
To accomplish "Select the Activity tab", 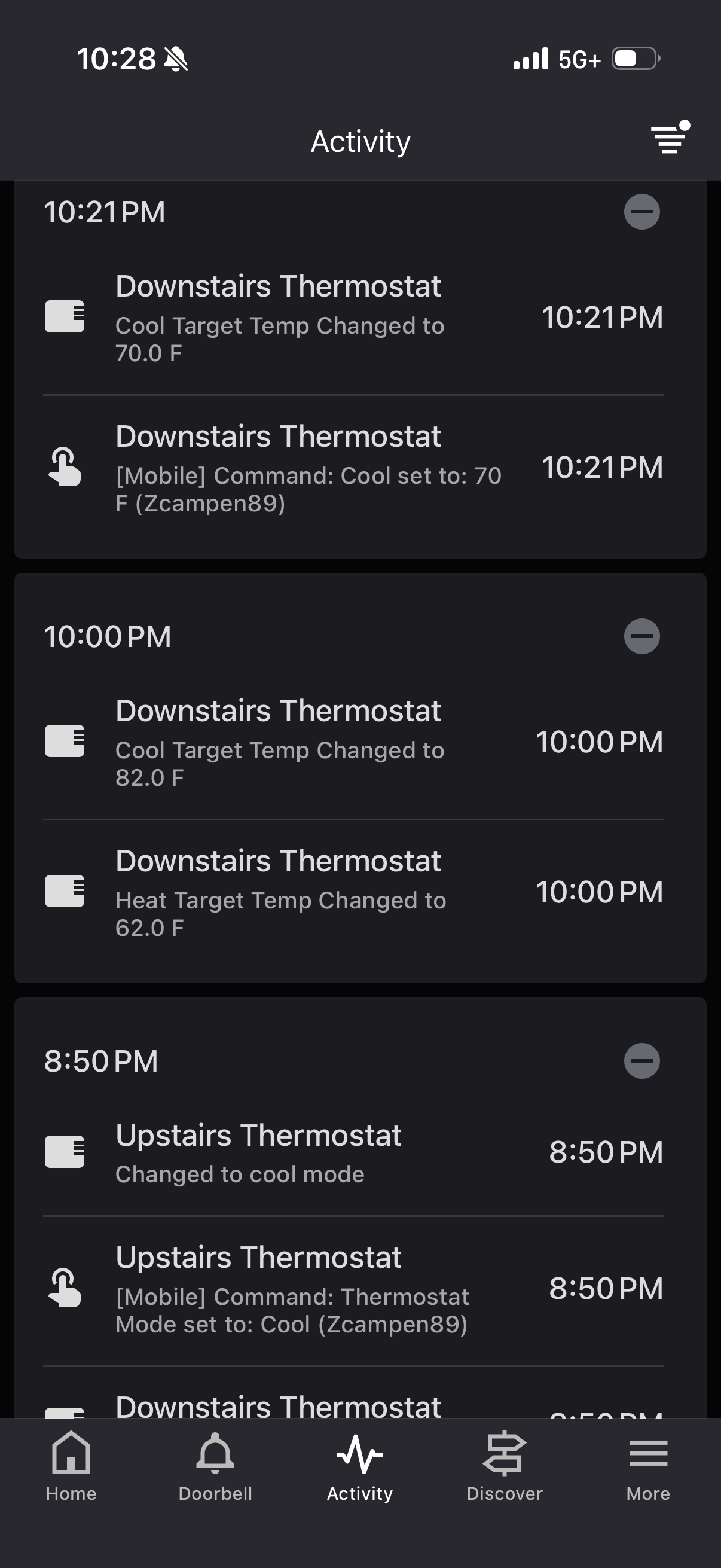I will click(360, 1467).
